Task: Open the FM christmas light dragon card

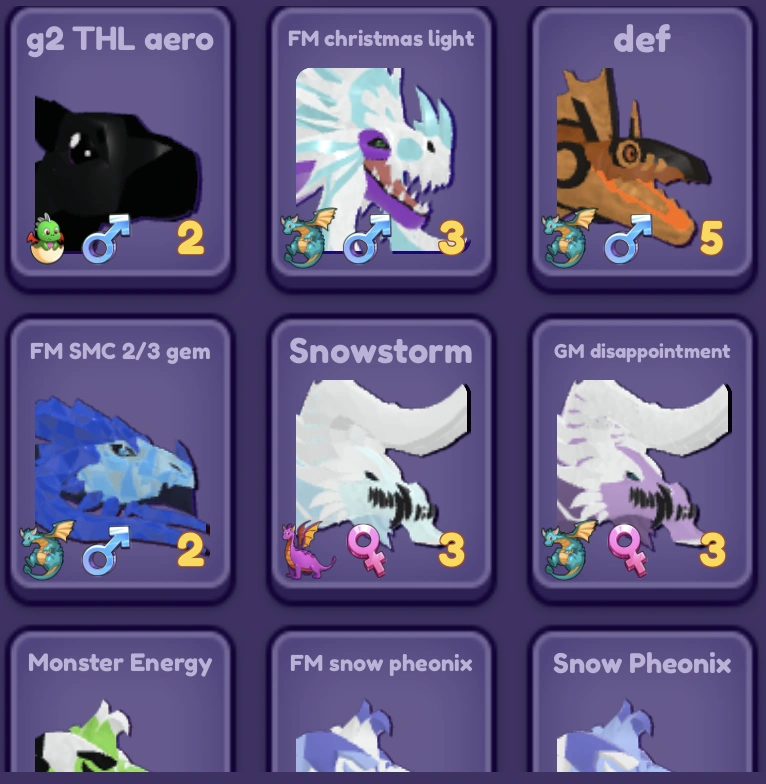Action: coord(382,150)
